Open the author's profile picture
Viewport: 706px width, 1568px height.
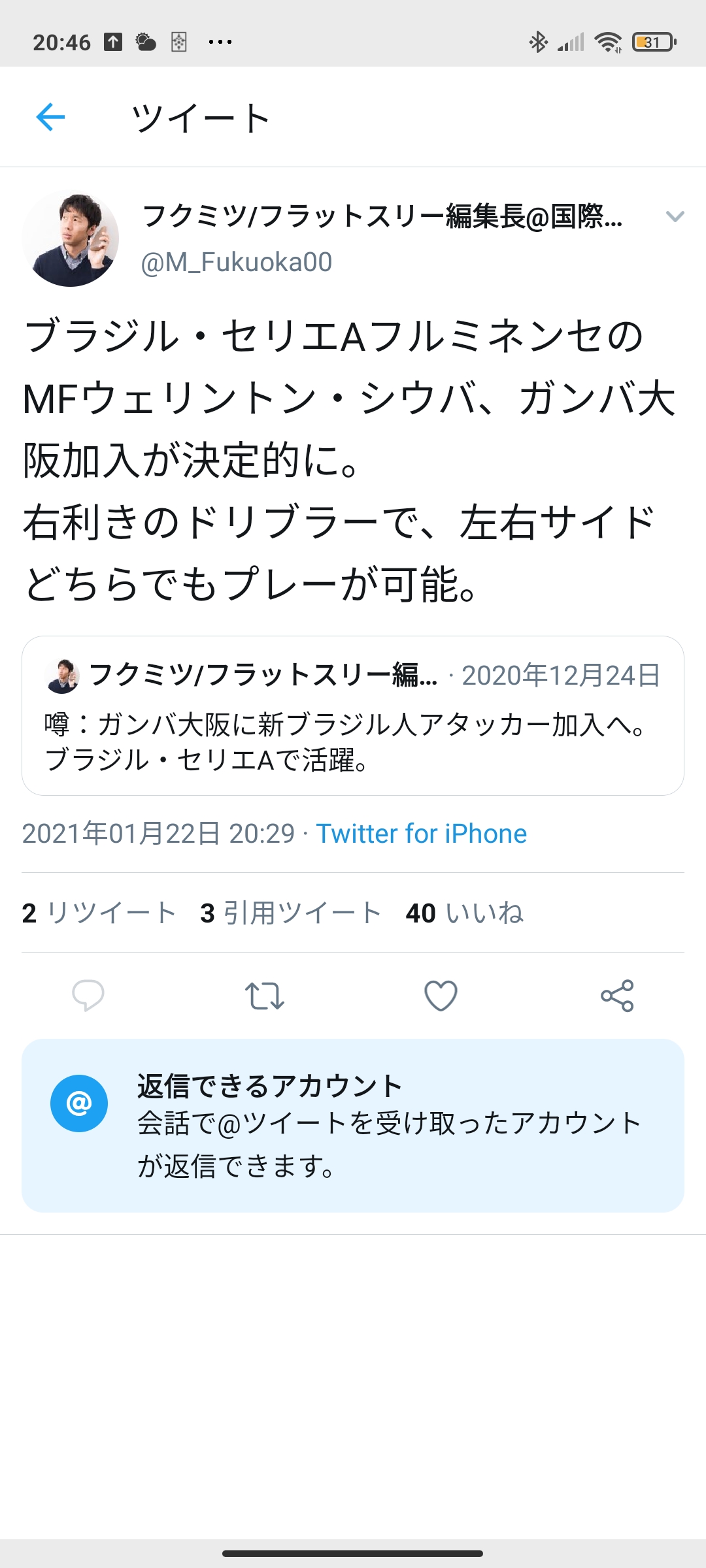click(71, 238)
